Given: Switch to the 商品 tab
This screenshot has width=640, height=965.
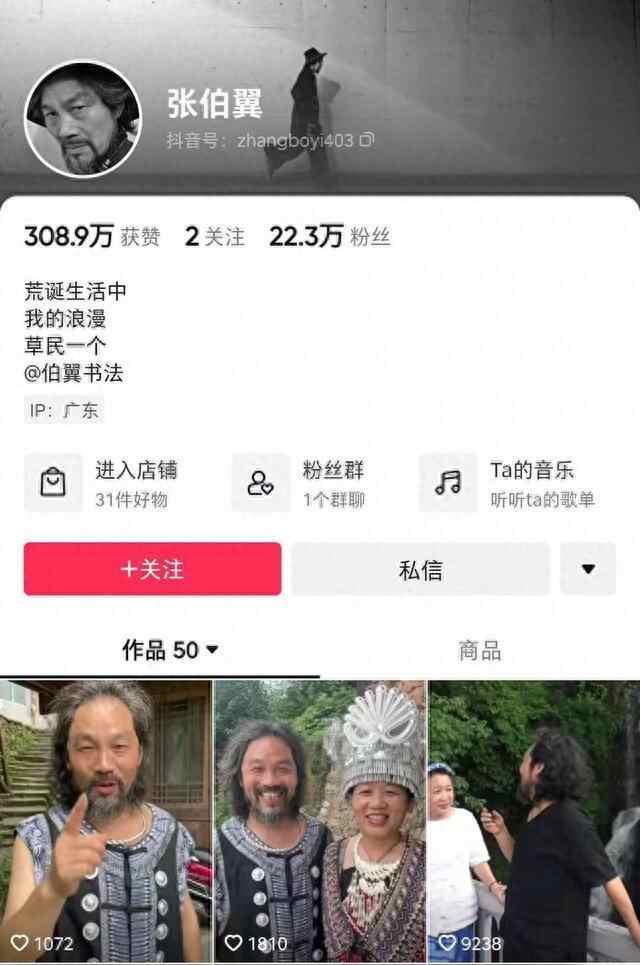Looking at the screenshot, I should coord(479,651).
